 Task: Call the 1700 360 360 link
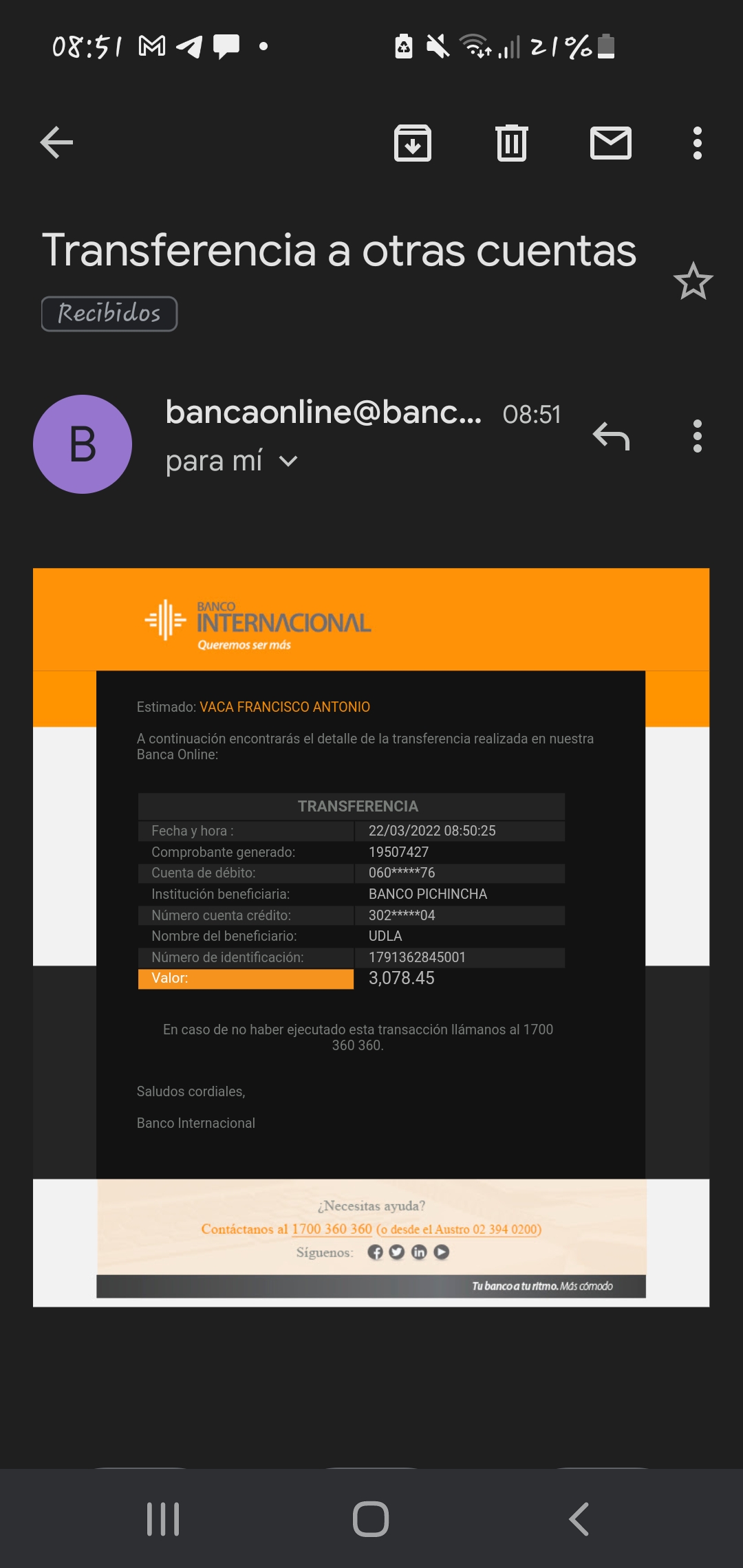point(332,1229)
